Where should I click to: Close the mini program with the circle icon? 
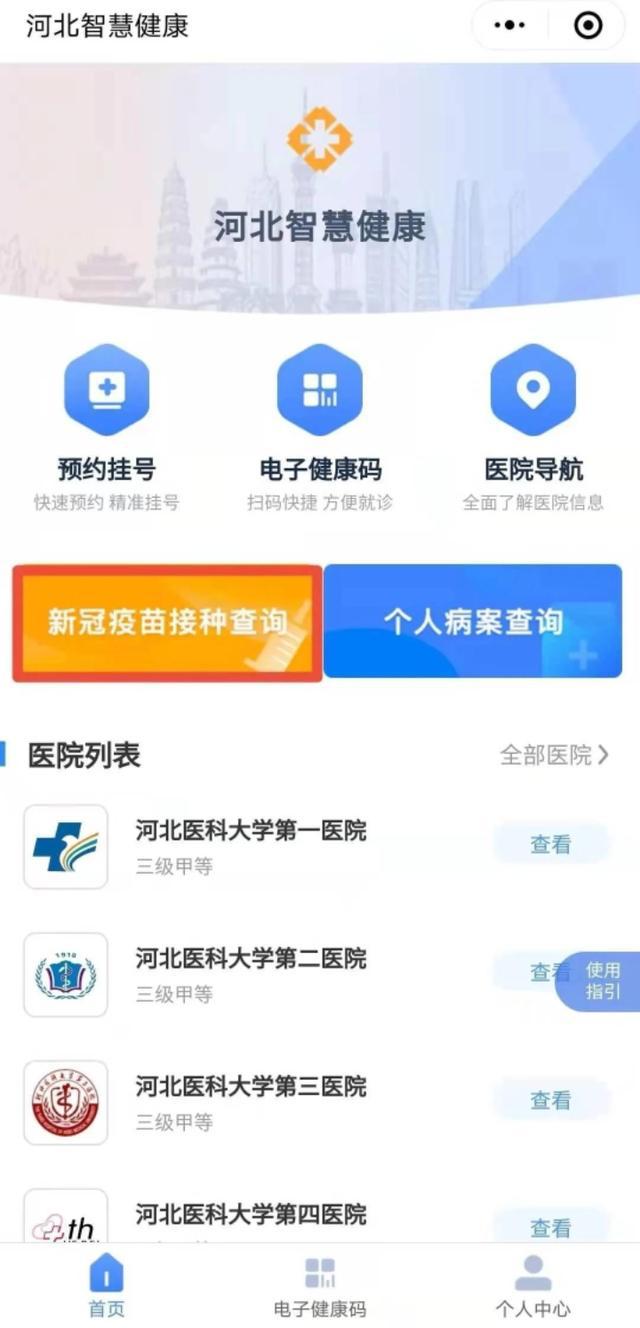coord(588,26)
